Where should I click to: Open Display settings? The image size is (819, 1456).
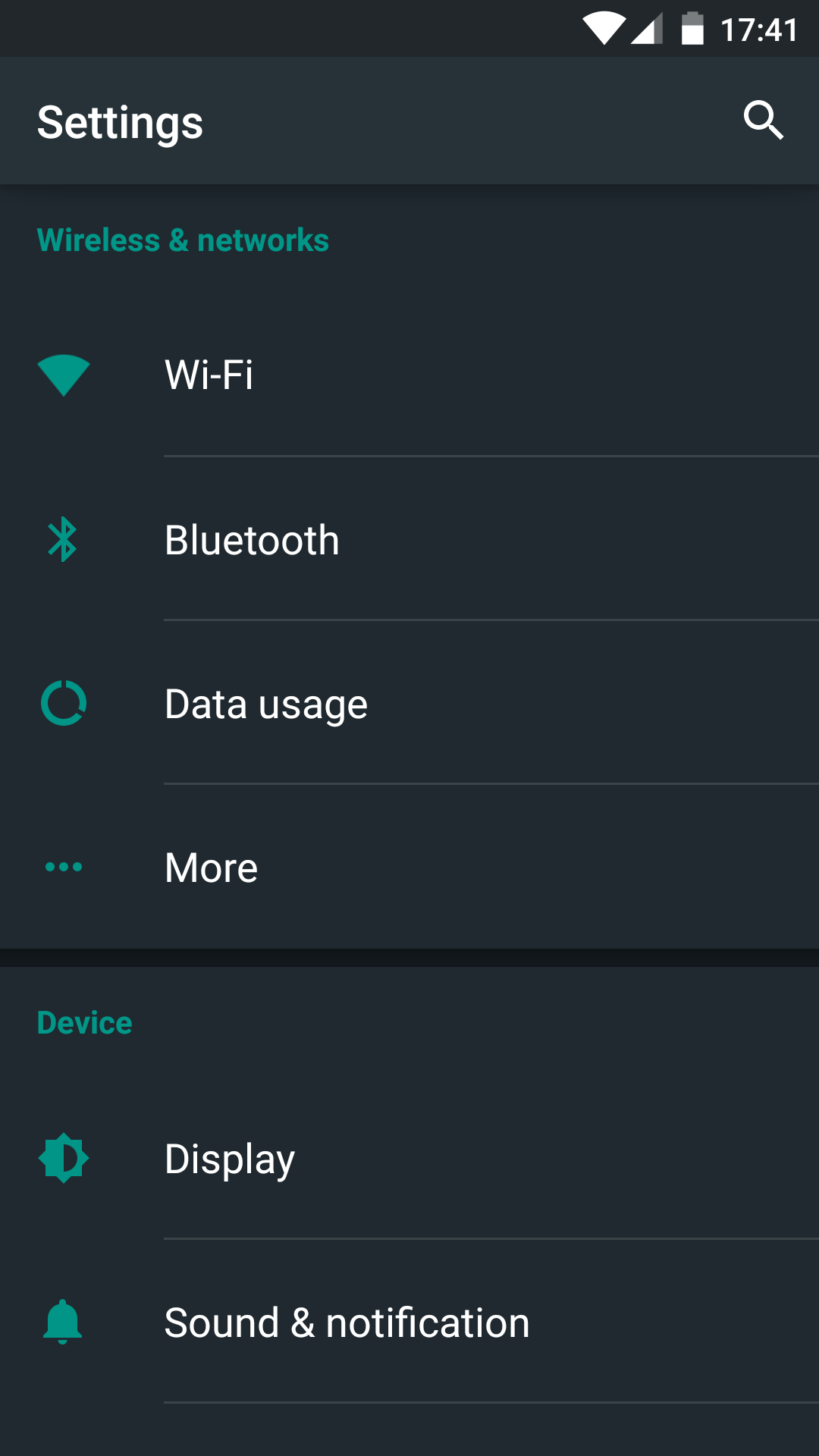coord(409,1158)
